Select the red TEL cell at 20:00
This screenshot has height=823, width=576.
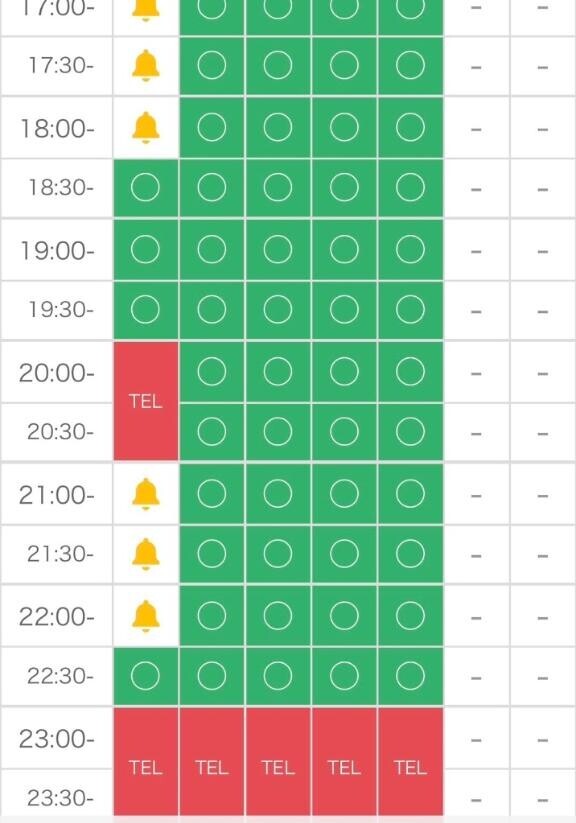tap(145, 401)
